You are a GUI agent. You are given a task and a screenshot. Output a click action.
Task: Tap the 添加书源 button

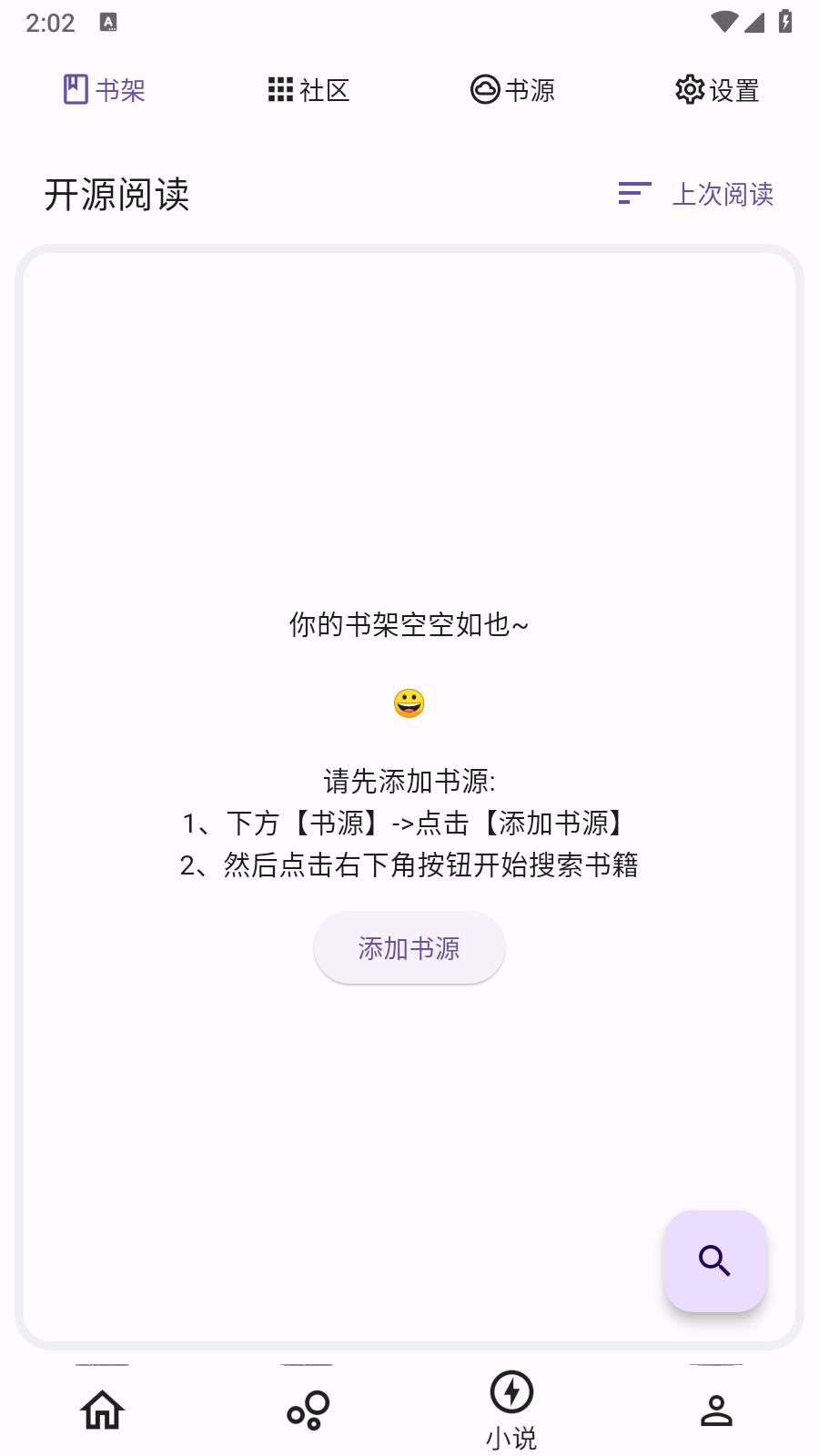(409, 947)
